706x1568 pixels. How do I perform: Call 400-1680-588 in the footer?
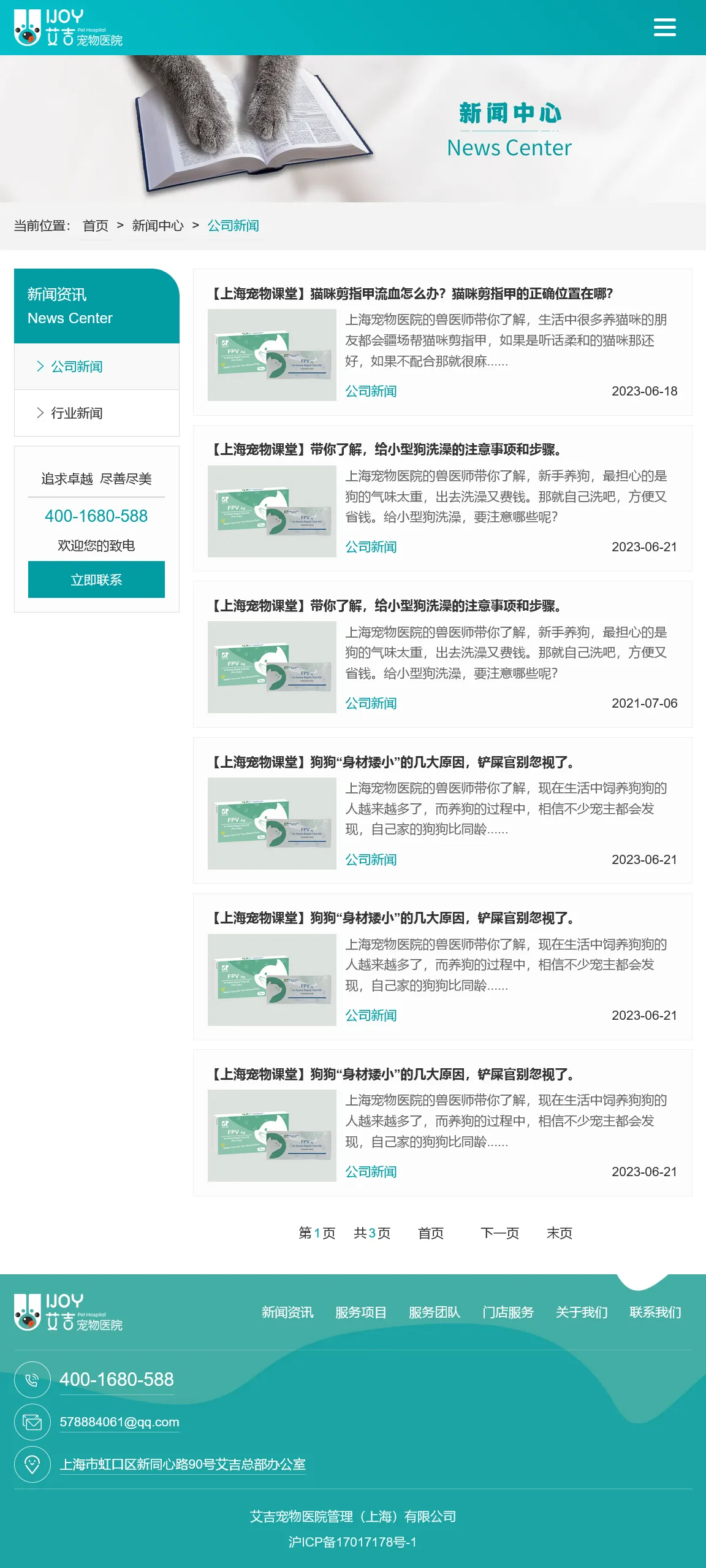pos(116,1380)
